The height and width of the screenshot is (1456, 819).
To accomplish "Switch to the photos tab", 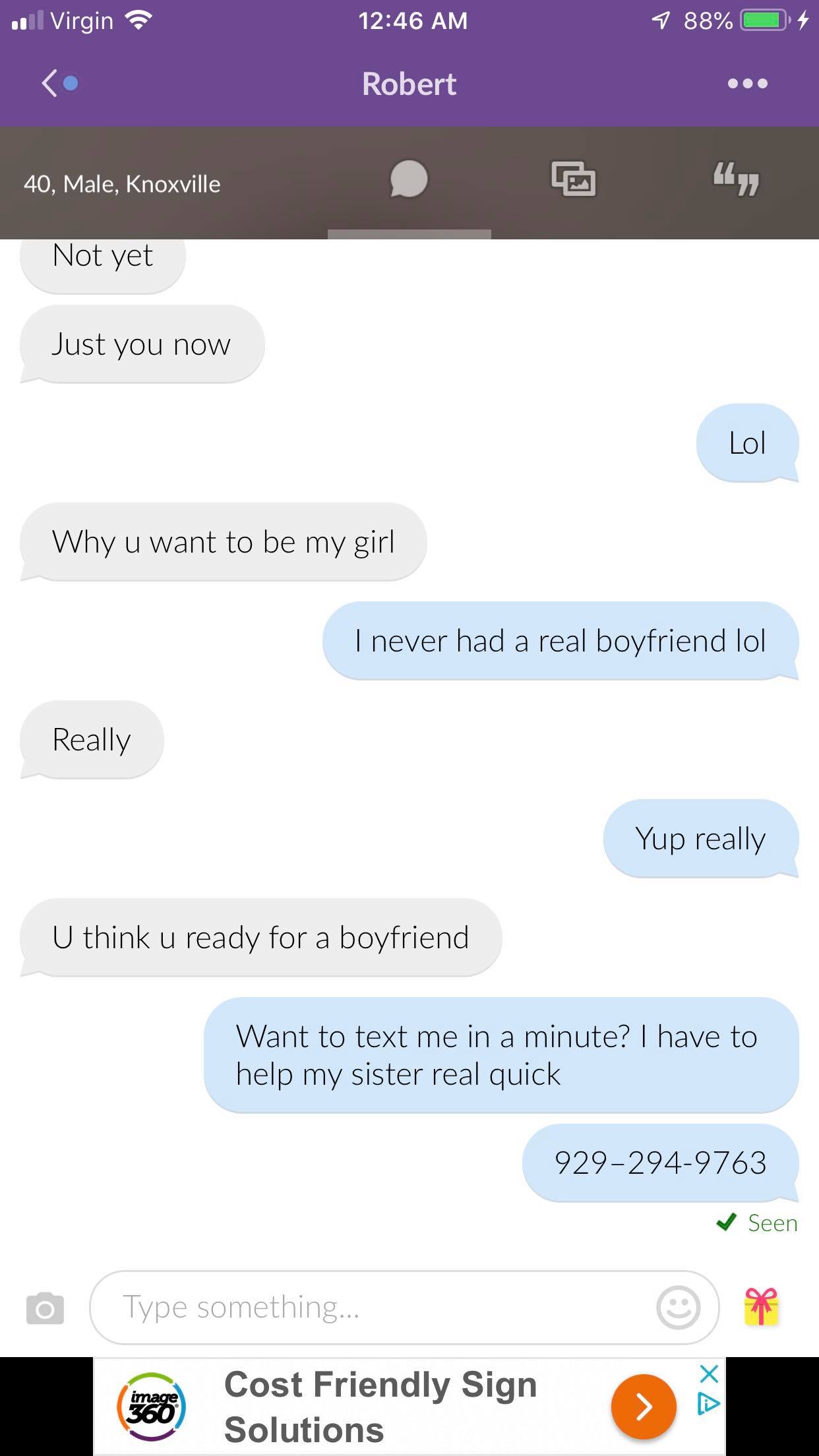I will (x=573, y=179).
